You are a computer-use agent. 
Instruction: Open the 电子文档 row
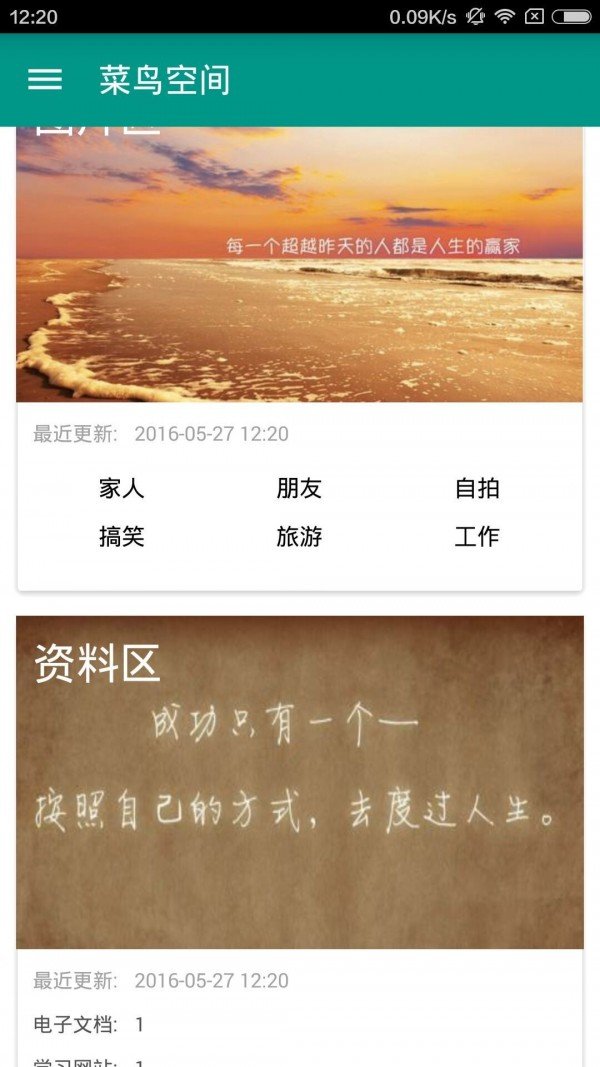(90, 1024)
